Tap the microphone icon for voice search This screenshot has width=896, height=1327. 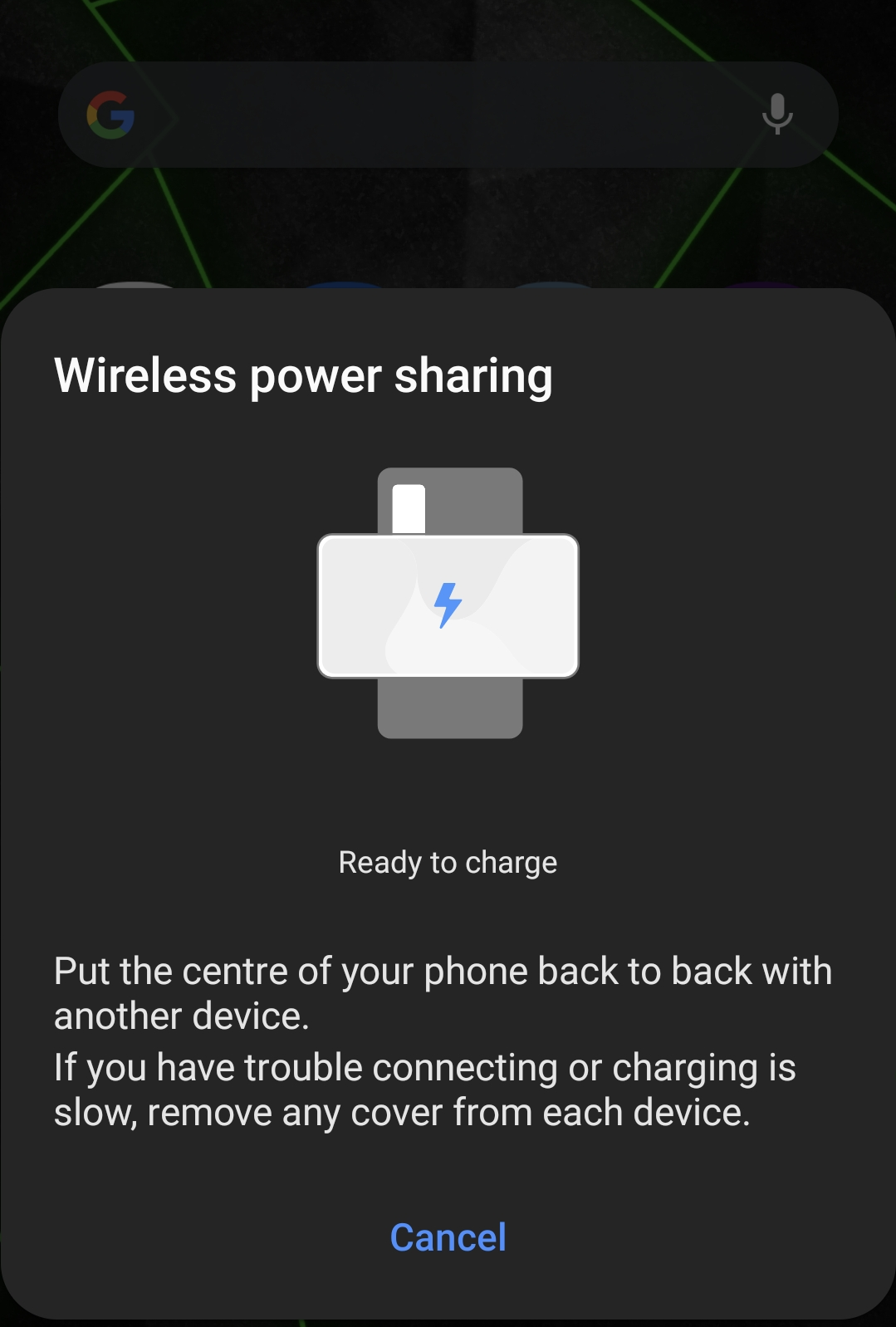coord(777,114)
